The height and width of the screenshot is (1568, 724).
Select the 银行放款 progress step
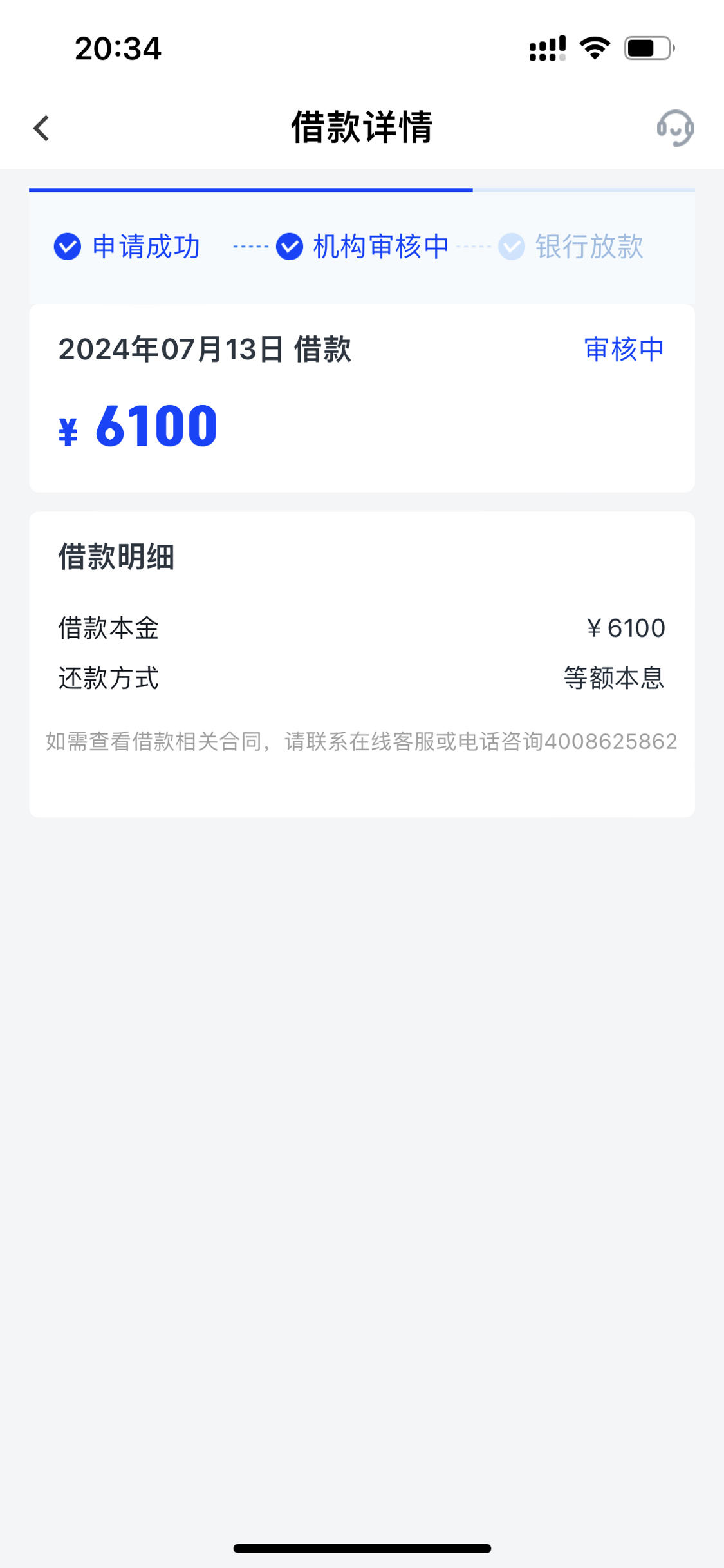click(x=589, y=246)
